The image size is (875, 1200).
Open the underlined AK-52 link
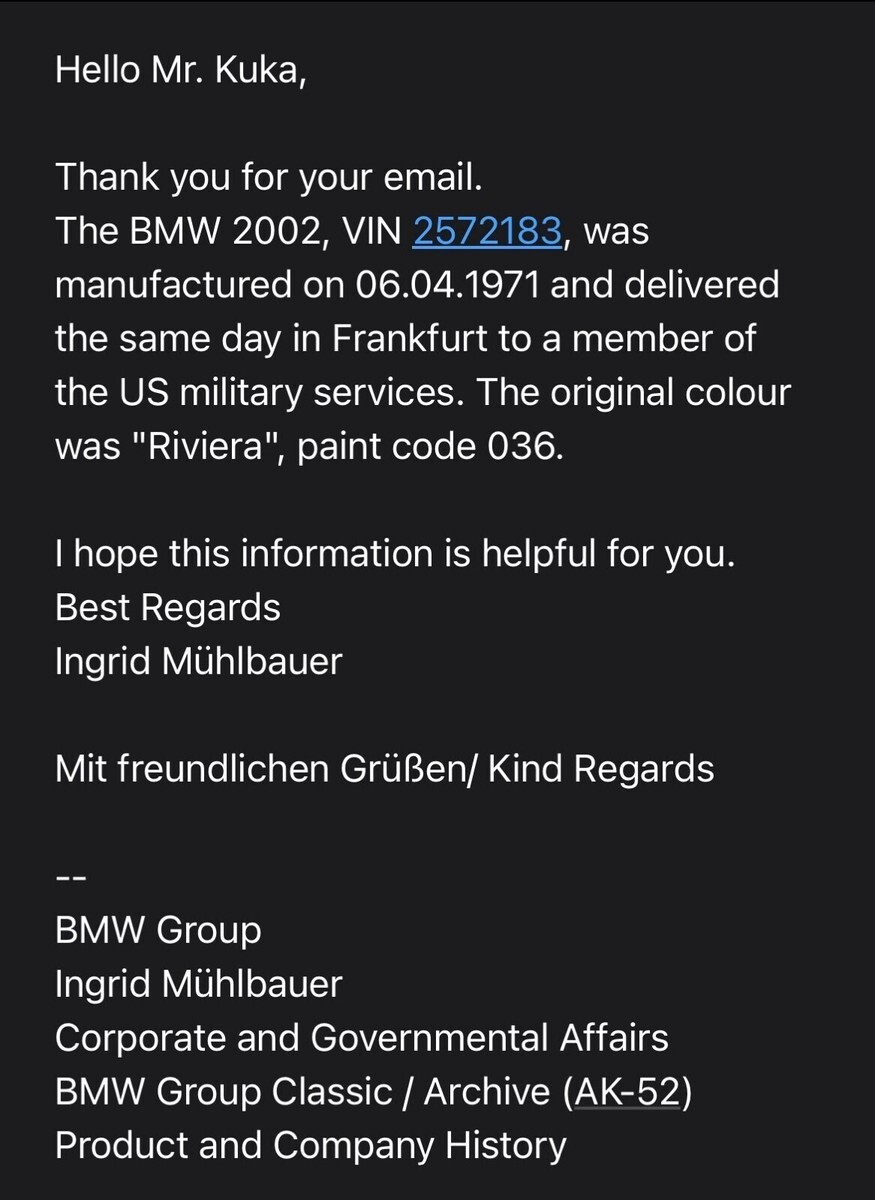[x=627, y=1092]
